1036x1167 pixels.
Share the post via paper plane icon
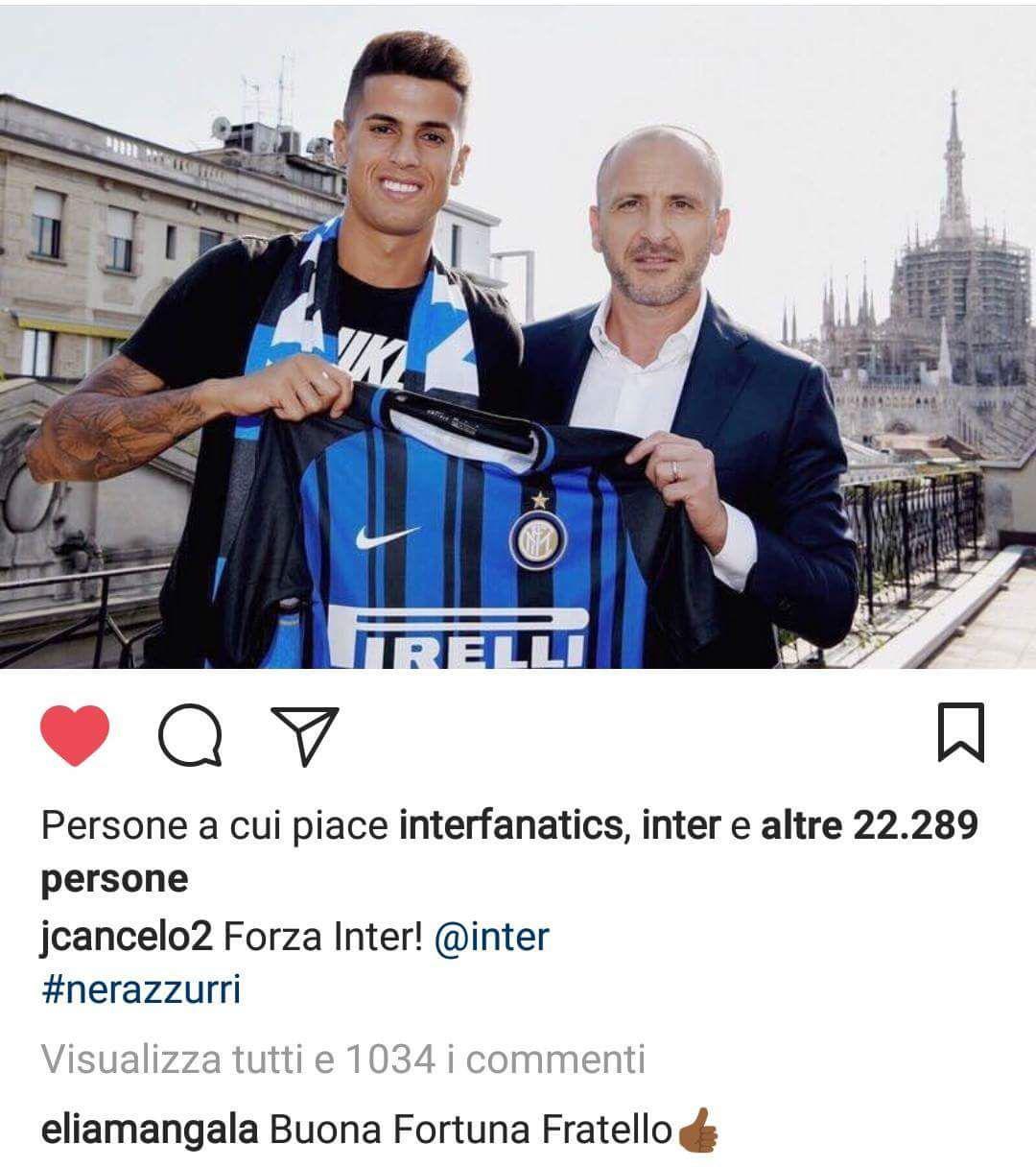point(305,736)
